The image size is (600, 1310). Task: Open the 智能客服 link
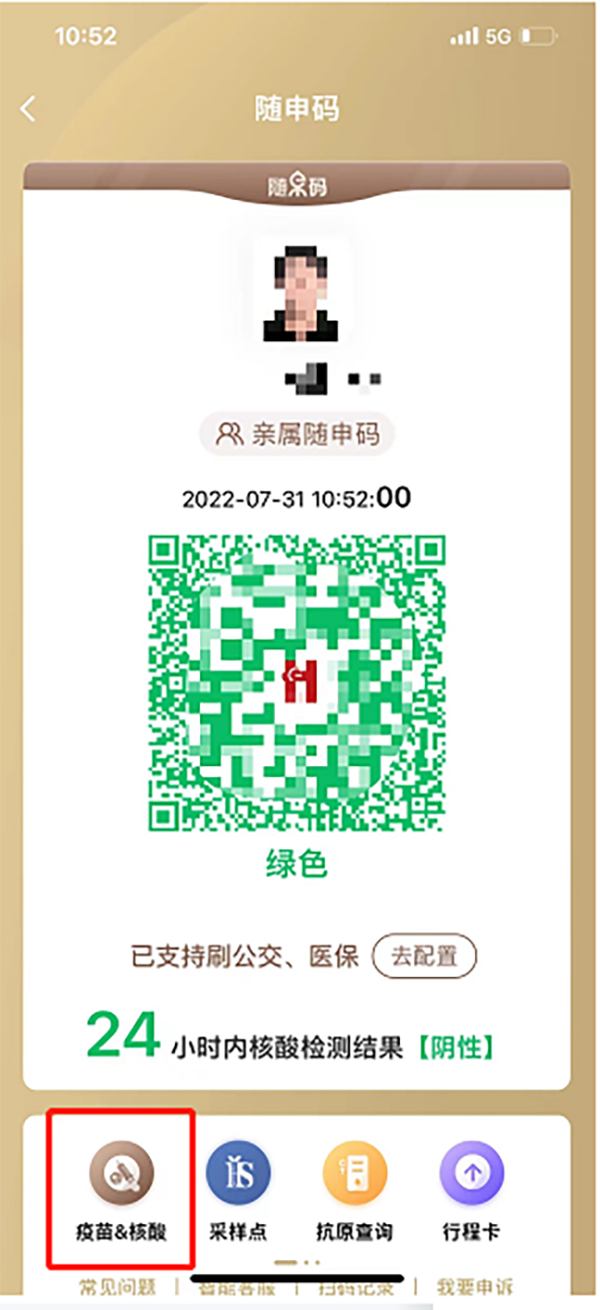(237, 1285)
